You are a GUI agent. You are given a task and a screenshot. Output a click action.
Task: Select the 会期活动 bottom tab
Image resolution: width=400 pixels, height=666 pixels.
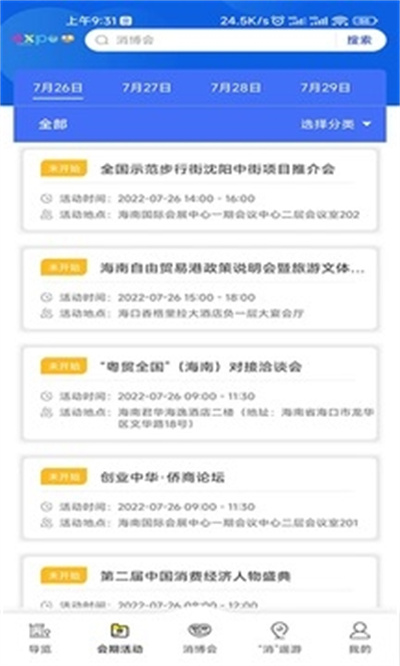(x=120, y=637)
